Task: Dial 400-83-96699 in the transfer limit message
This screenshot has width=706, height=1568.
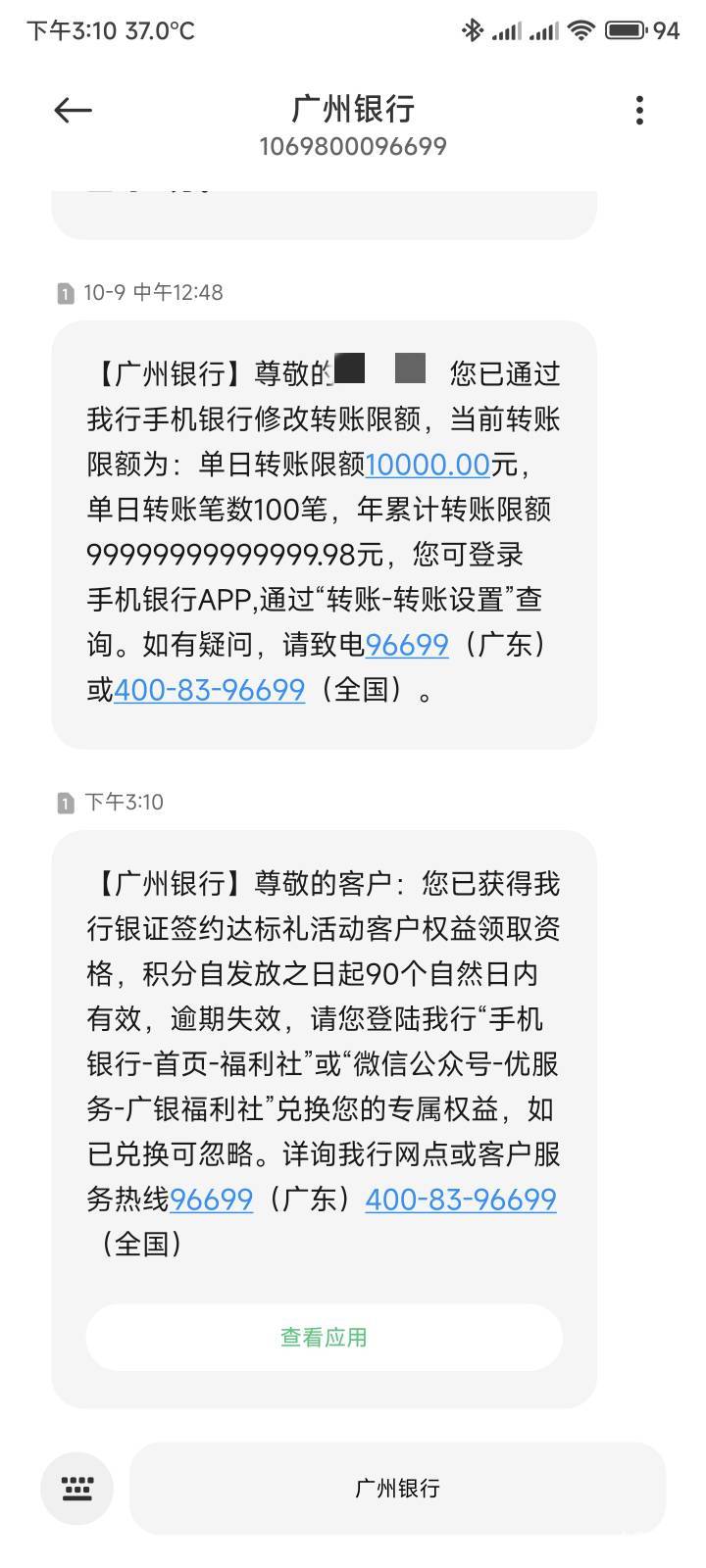Action: [209, 690]
